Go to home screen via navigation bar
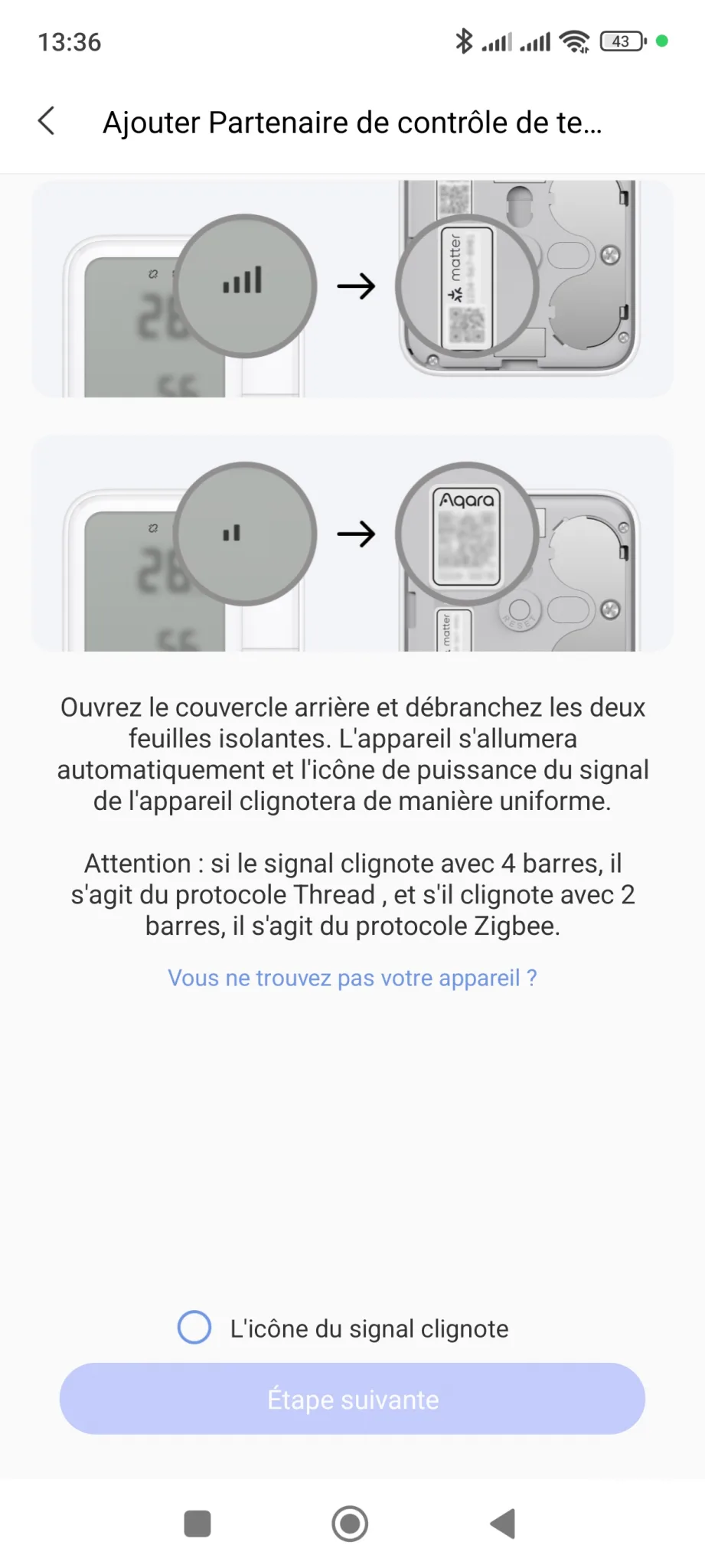705x1568 pixels. [x=350, y=1524]
